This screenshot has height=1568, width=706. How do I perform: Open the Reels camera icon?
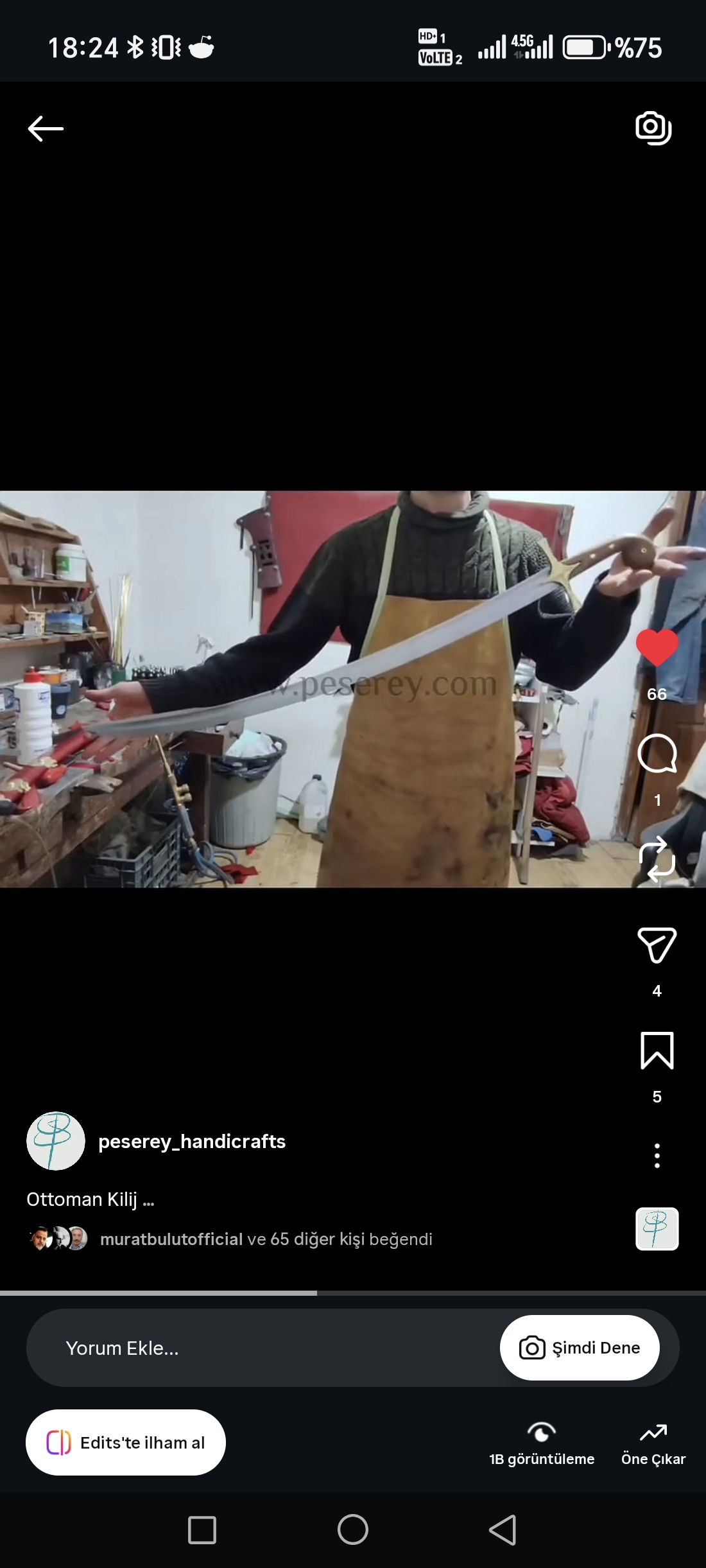pos(653,128)
